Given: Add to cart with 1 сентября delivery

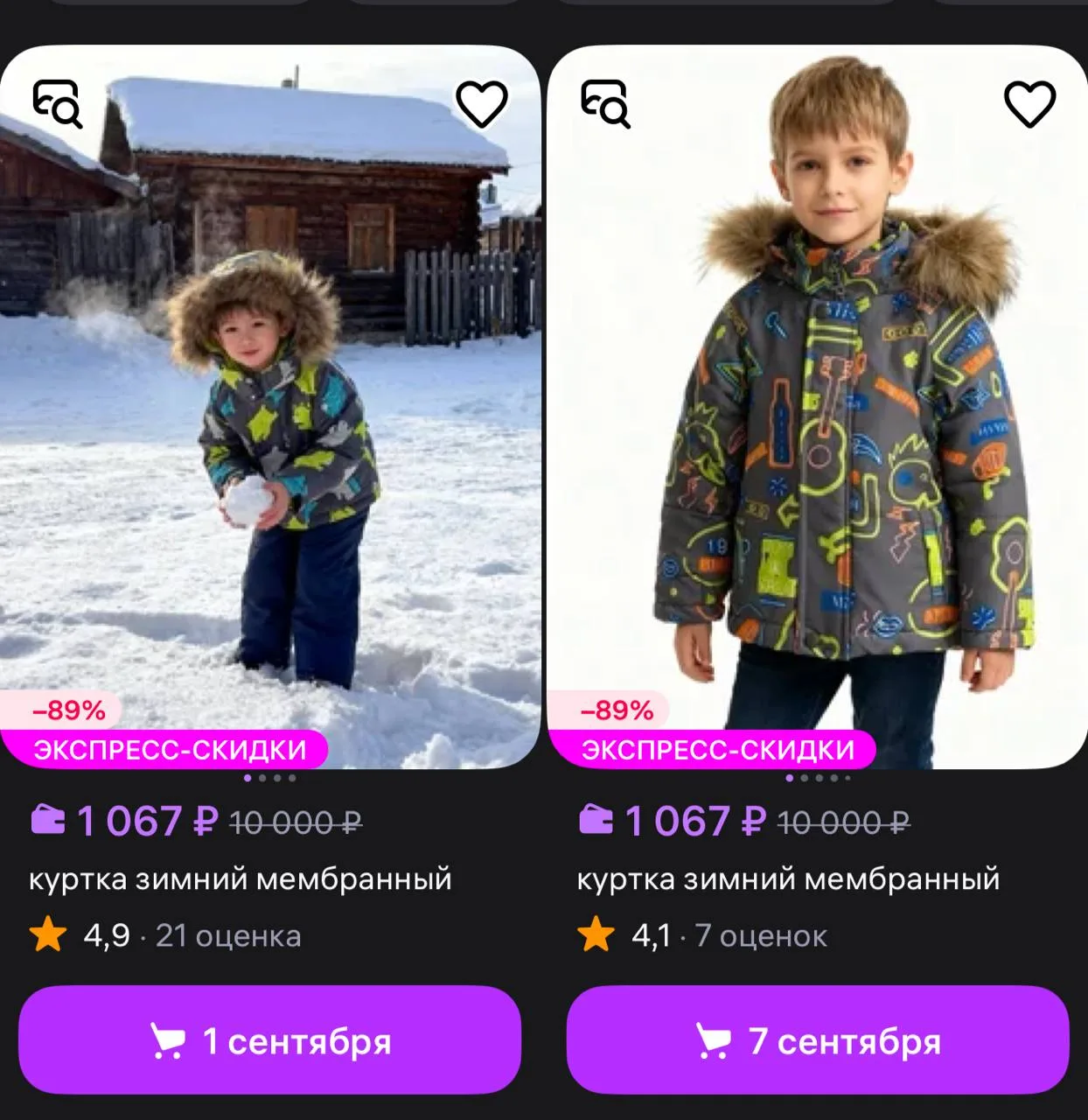Looking at the screenshot, I should coord(270,1040).
